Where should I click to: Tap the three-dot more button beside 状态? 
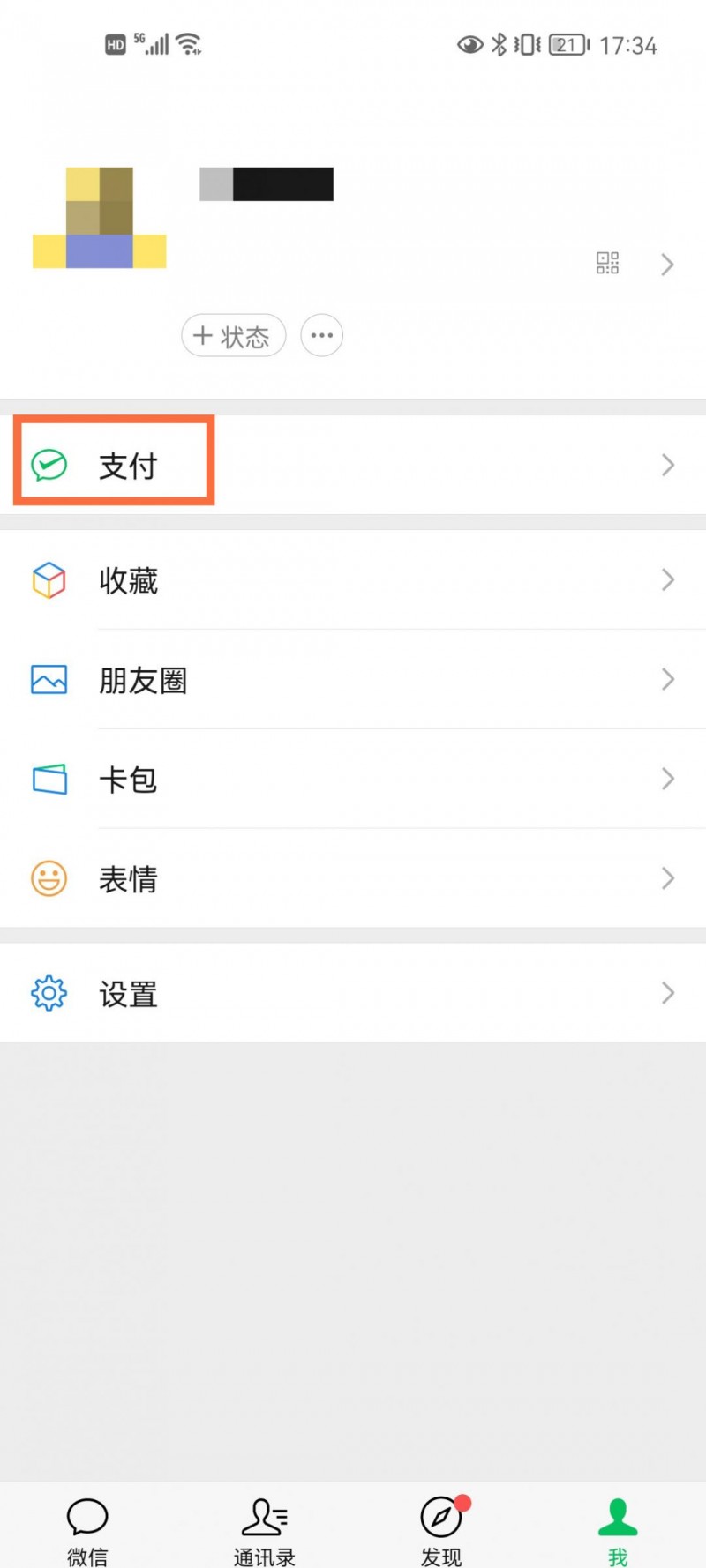322,336
